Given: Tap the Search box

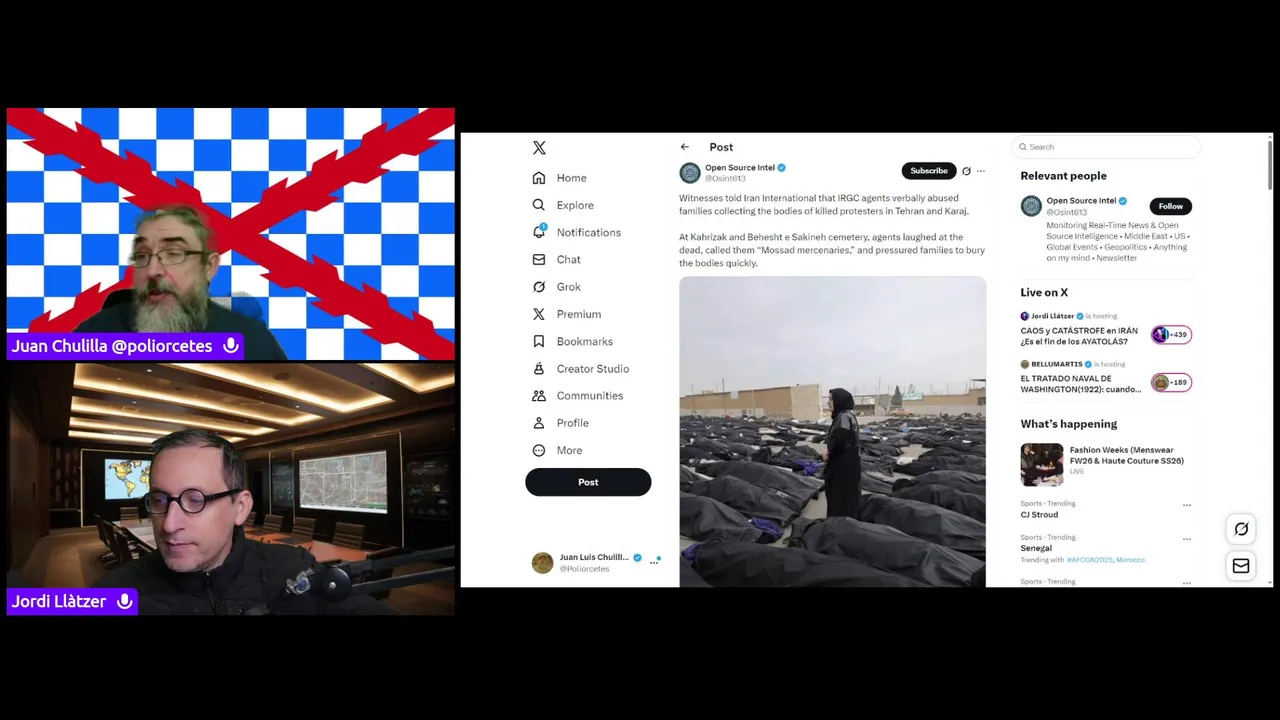Looking at the screenshot, I should 1105,147.
